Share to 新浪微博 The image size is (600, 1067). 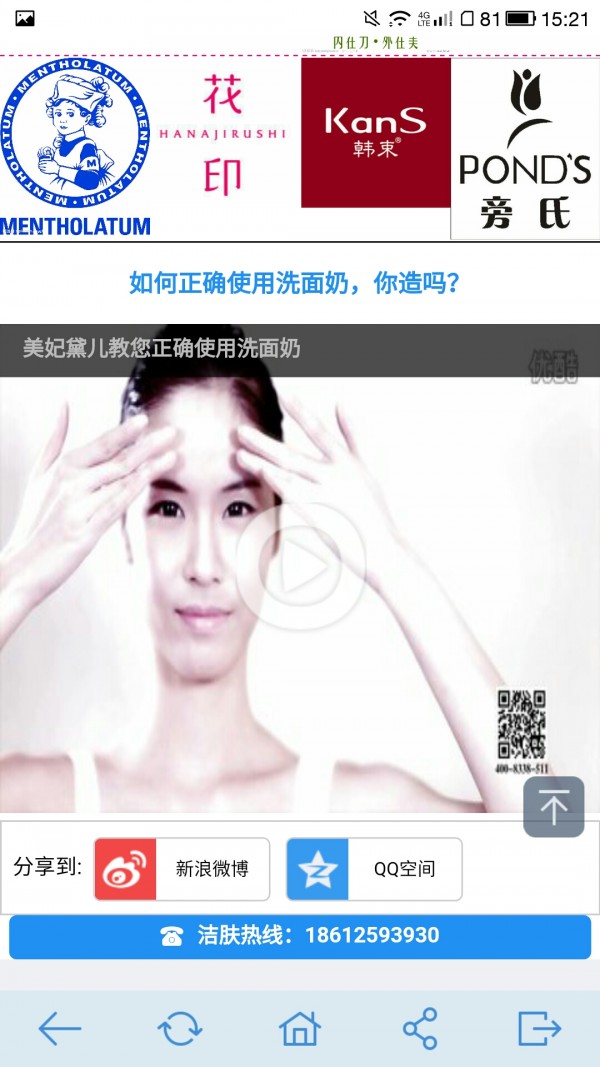[182, 869]
